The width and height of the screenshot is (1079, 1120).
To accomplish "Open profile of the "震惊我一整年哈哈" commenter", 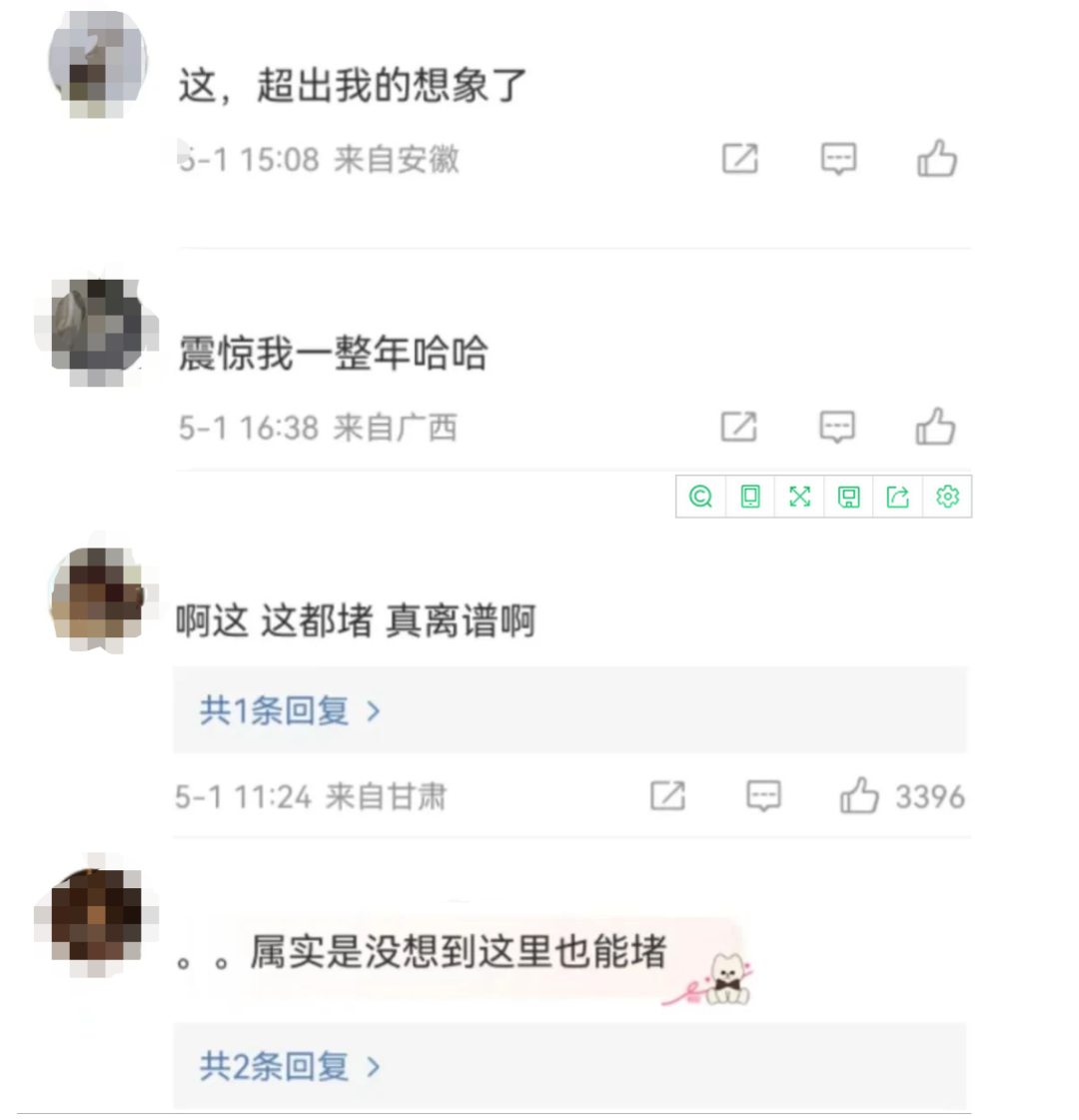I will (97, 330).
